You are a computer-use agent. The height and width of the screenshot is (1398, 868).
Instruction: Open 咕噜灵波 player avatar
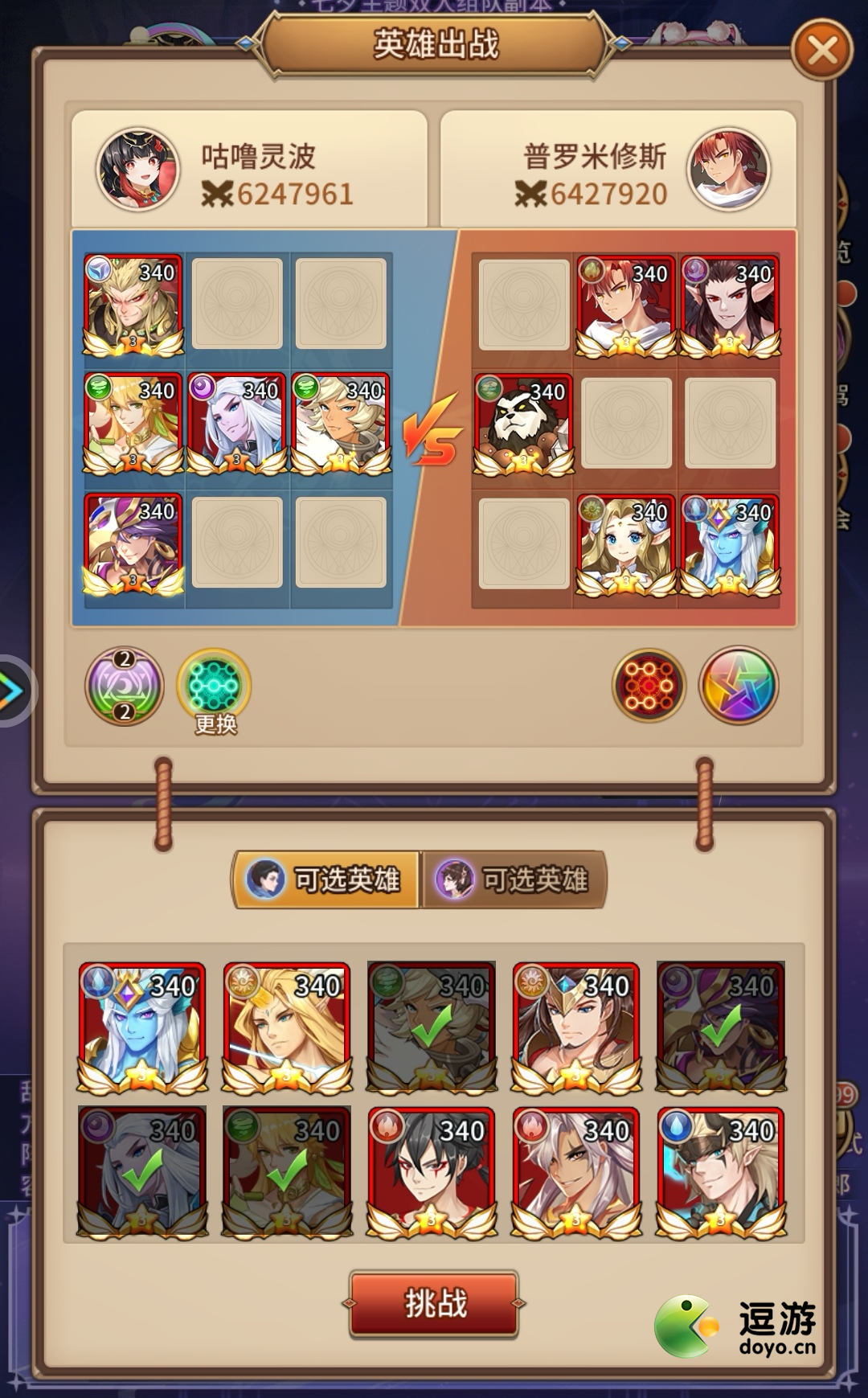[137, 169]
